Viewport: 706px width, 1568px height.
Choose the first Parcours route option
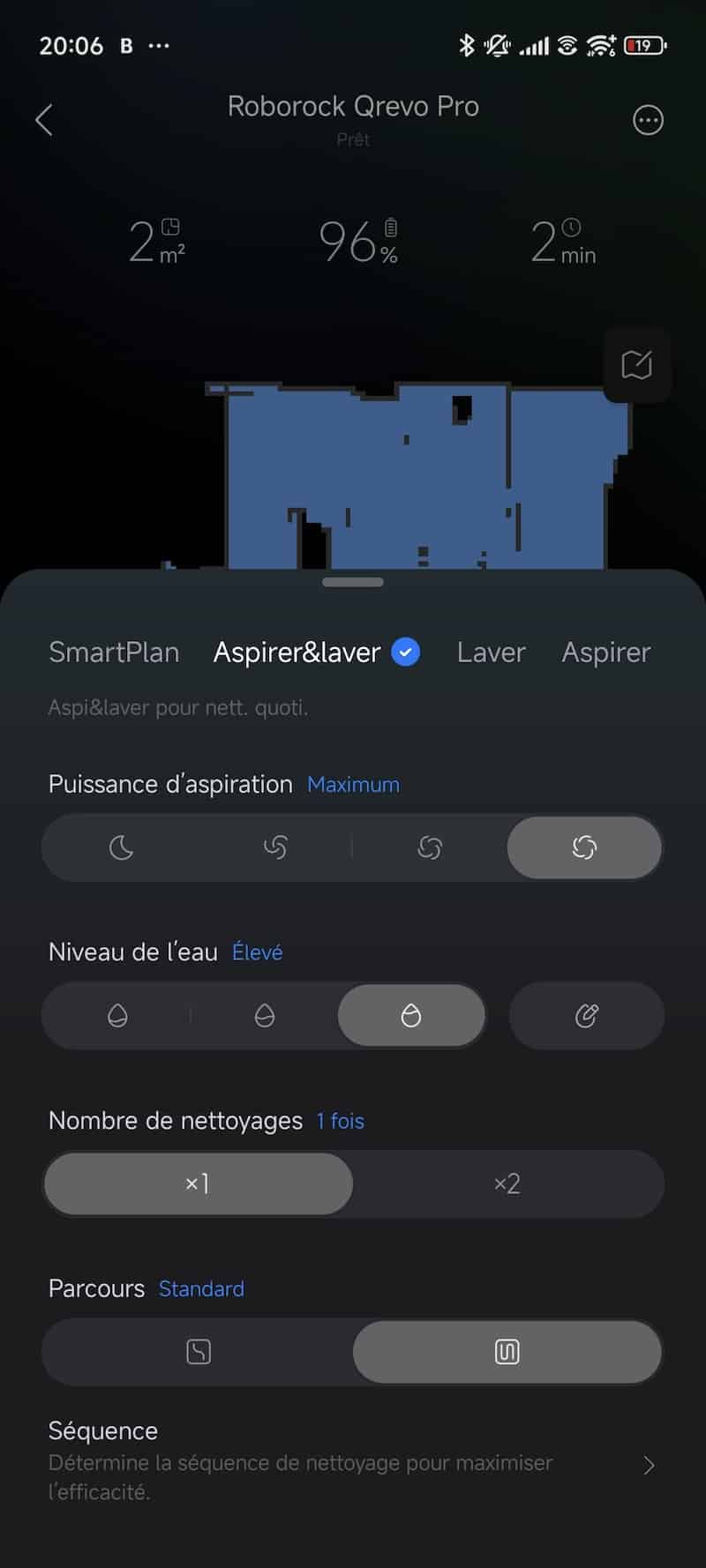pyautogui.click(x=199, y=1352)
